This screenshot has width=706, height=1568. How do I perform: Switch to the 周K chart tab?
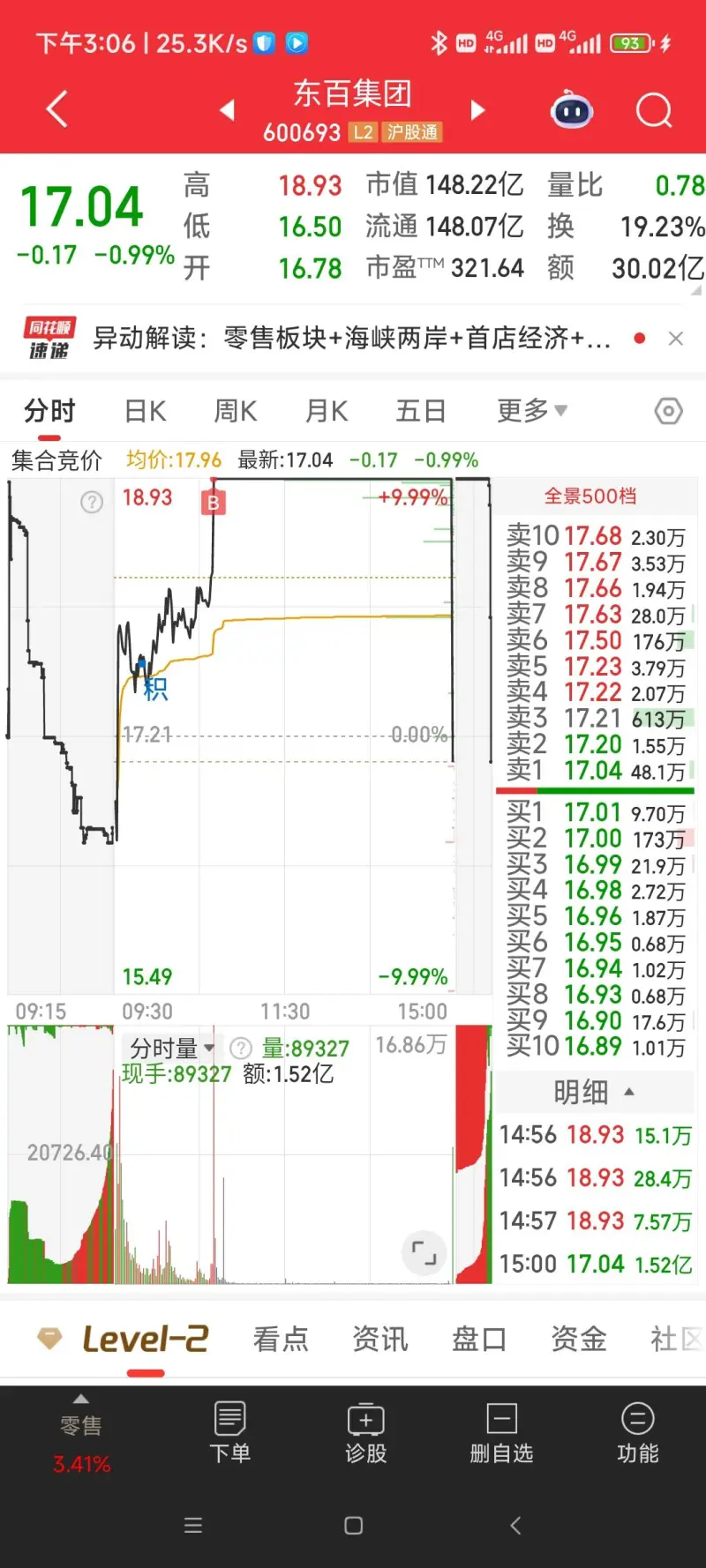click(x=236, y=411)
